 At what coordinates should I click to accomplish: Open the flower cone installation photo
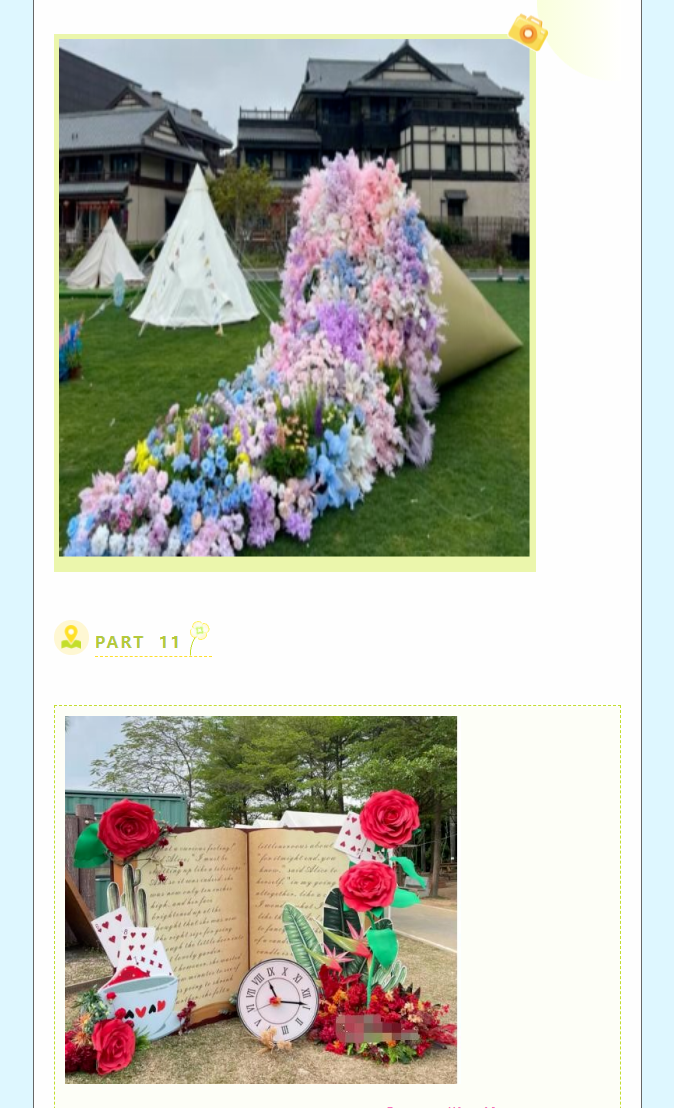294,300
